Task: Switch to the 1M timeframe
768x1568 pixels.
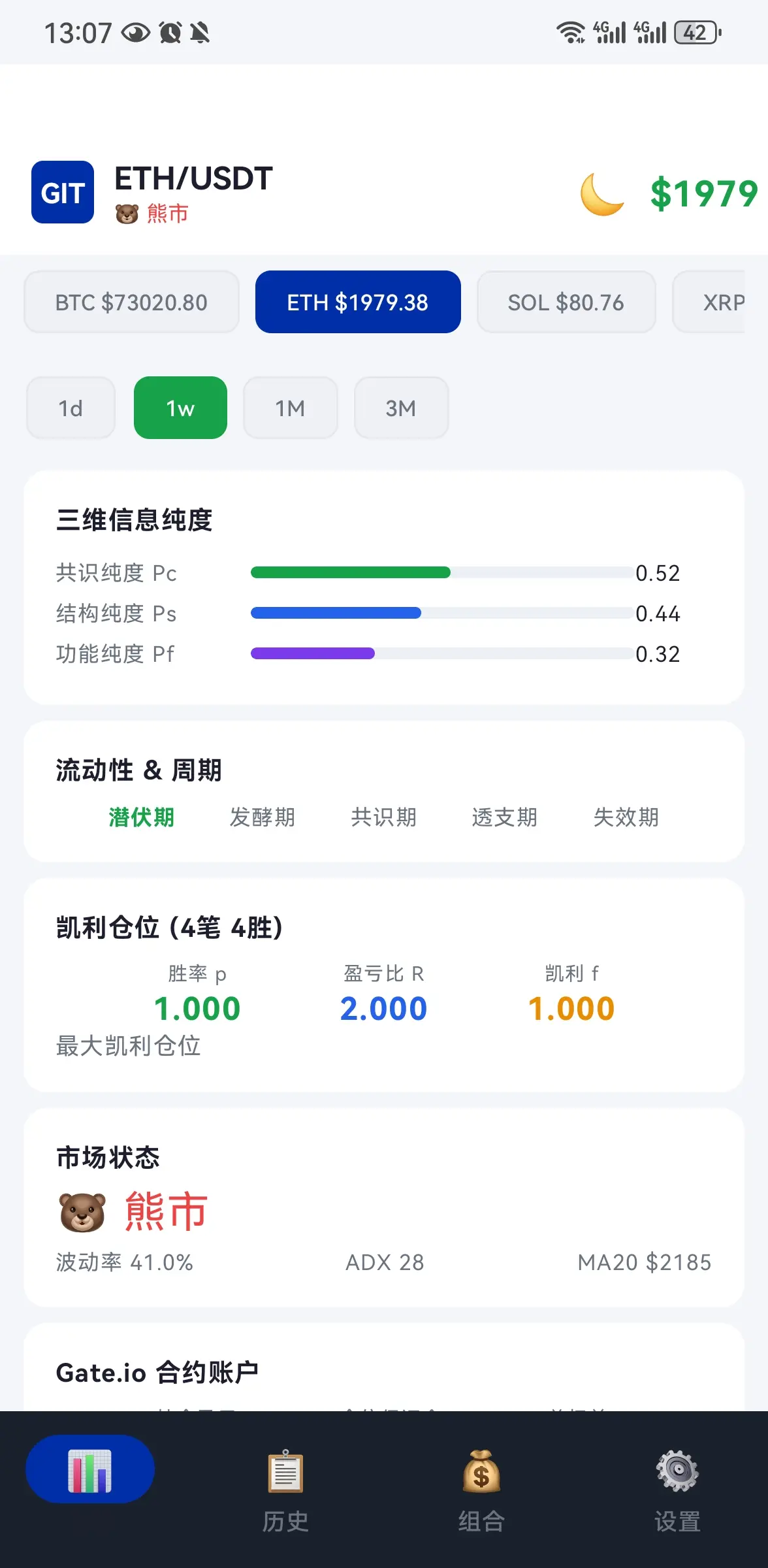Action: coord(290,408)
